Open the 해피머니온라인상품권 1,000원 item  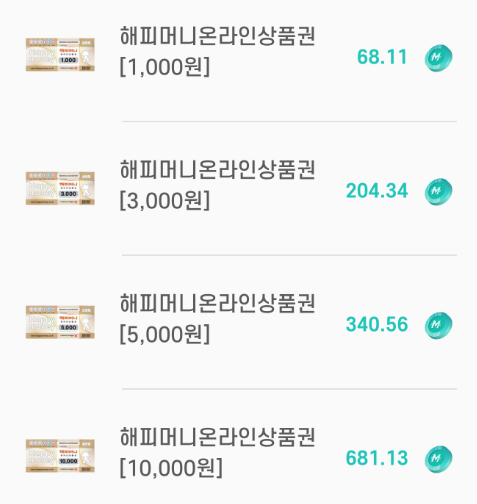tap(238, 55)
